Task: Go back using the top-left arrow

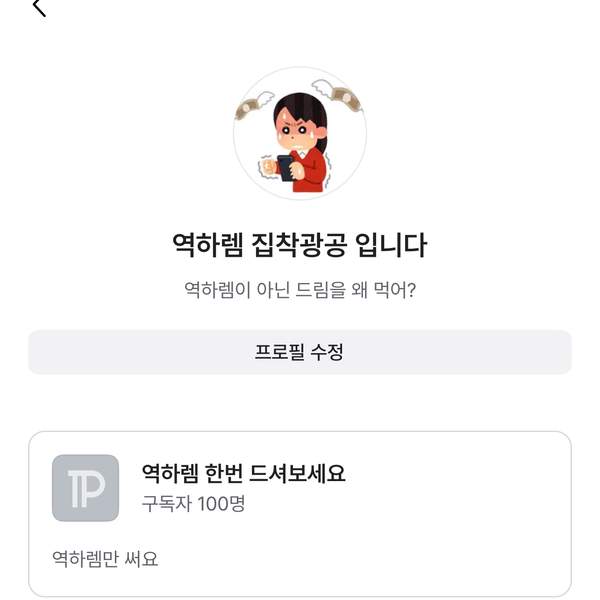Action: 39,8
